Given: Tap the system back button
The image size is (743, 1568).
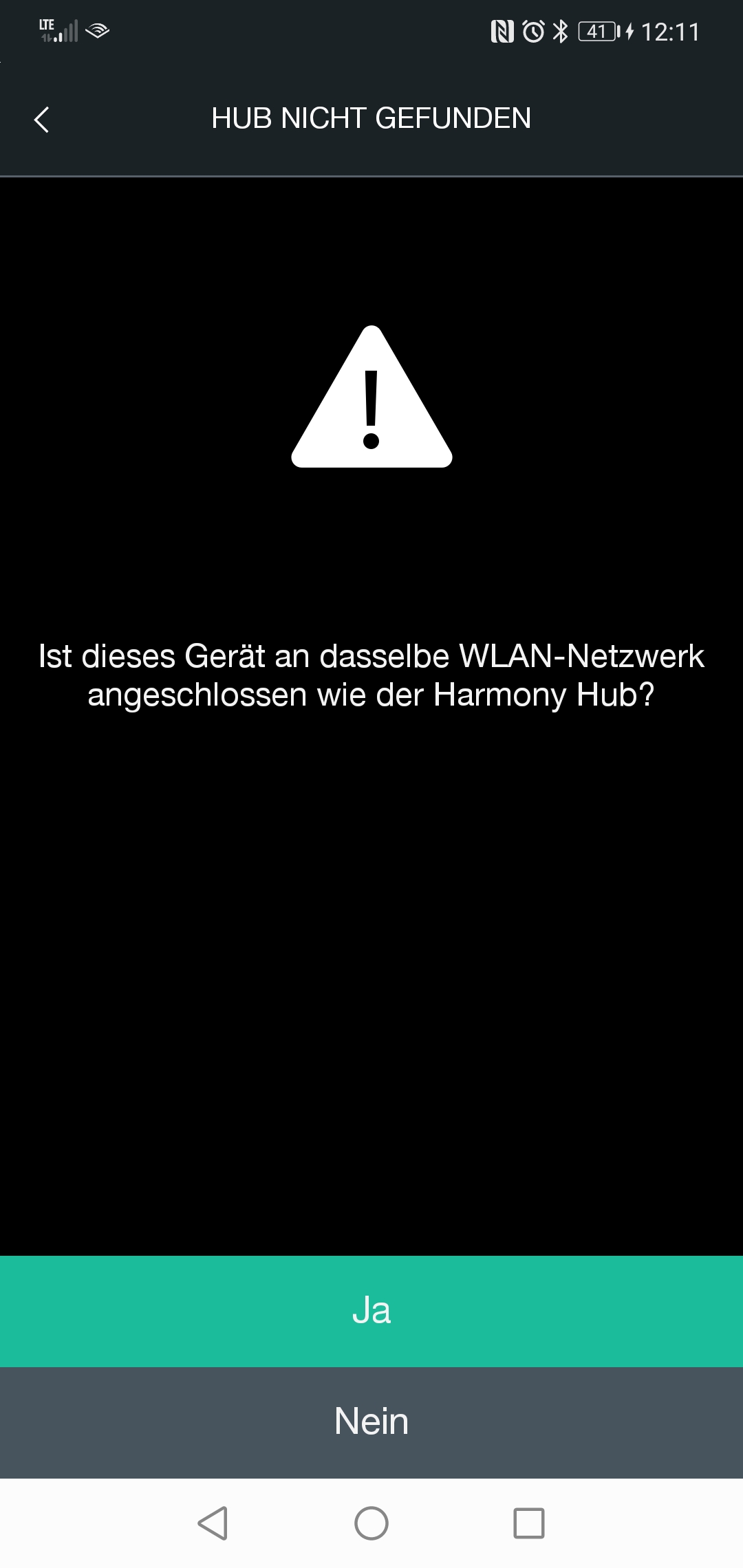Looking at the screenshot, I should click(x=213, y=1523).
